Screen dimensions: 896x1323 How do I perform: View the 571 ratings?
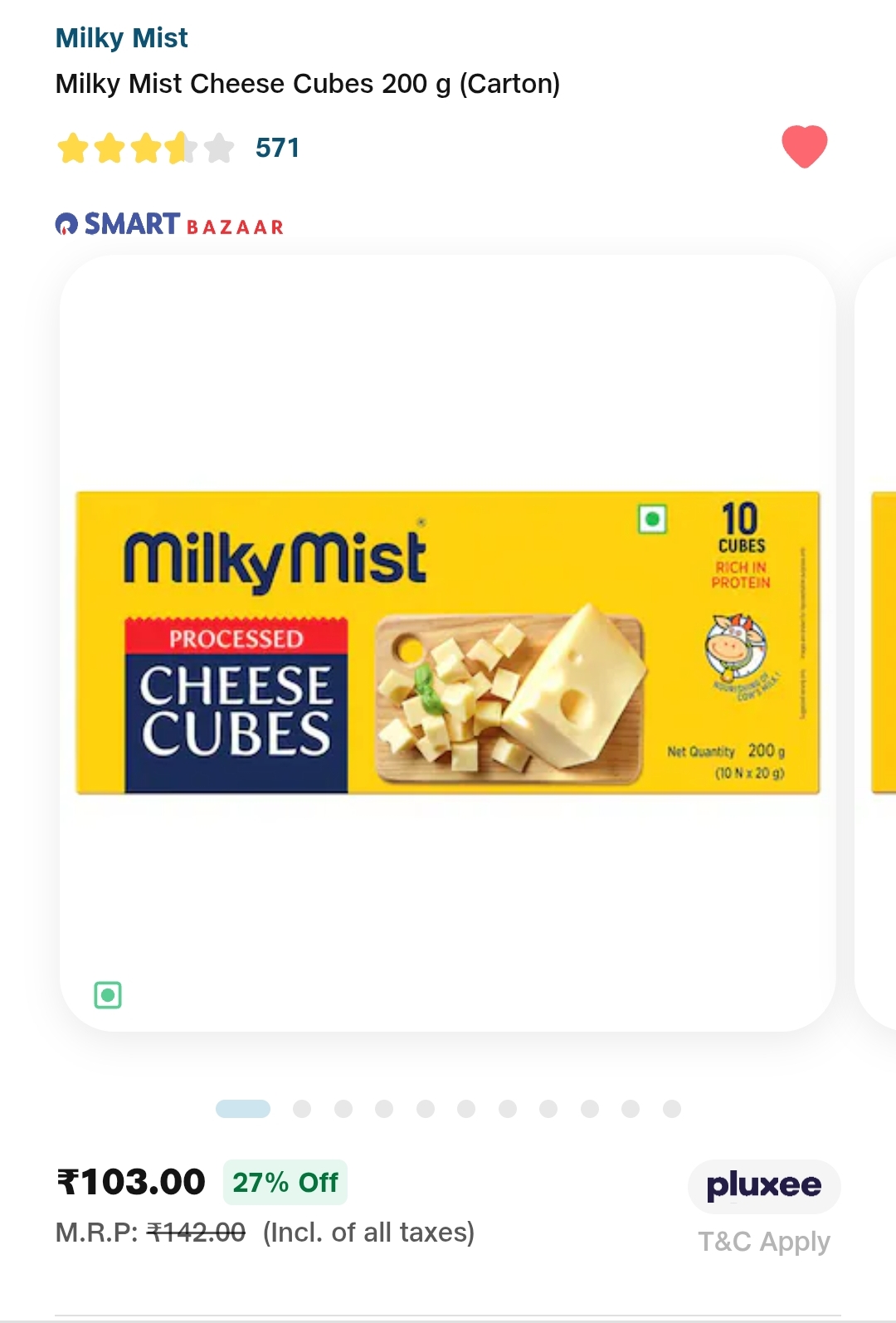[x=277, y=148]
